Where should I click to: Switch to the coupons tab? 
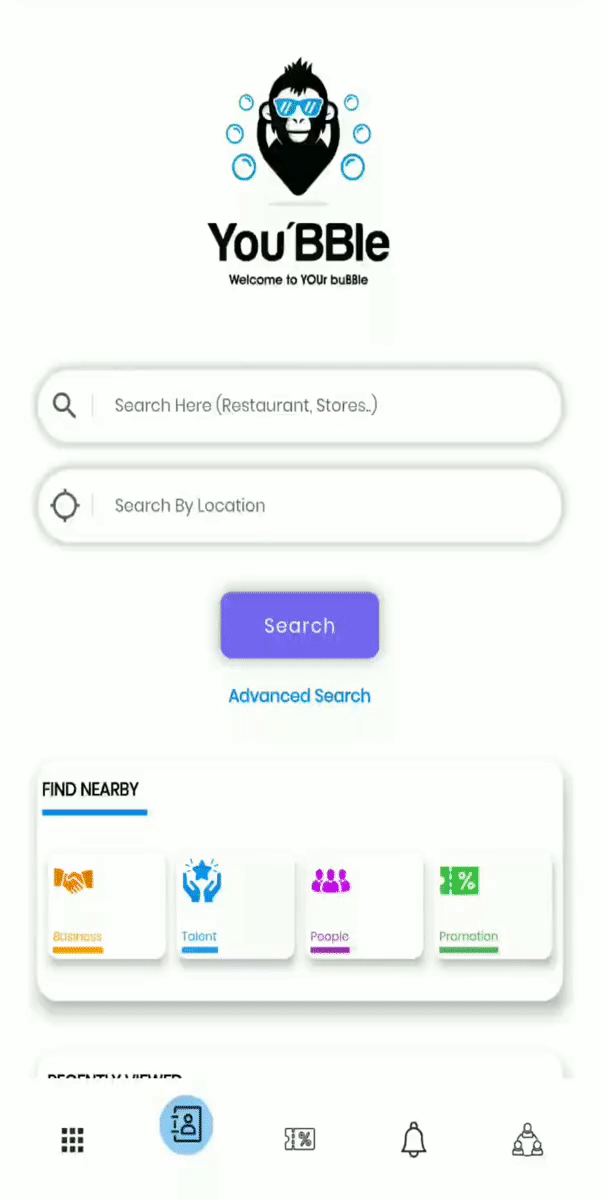coord(300,1140)
